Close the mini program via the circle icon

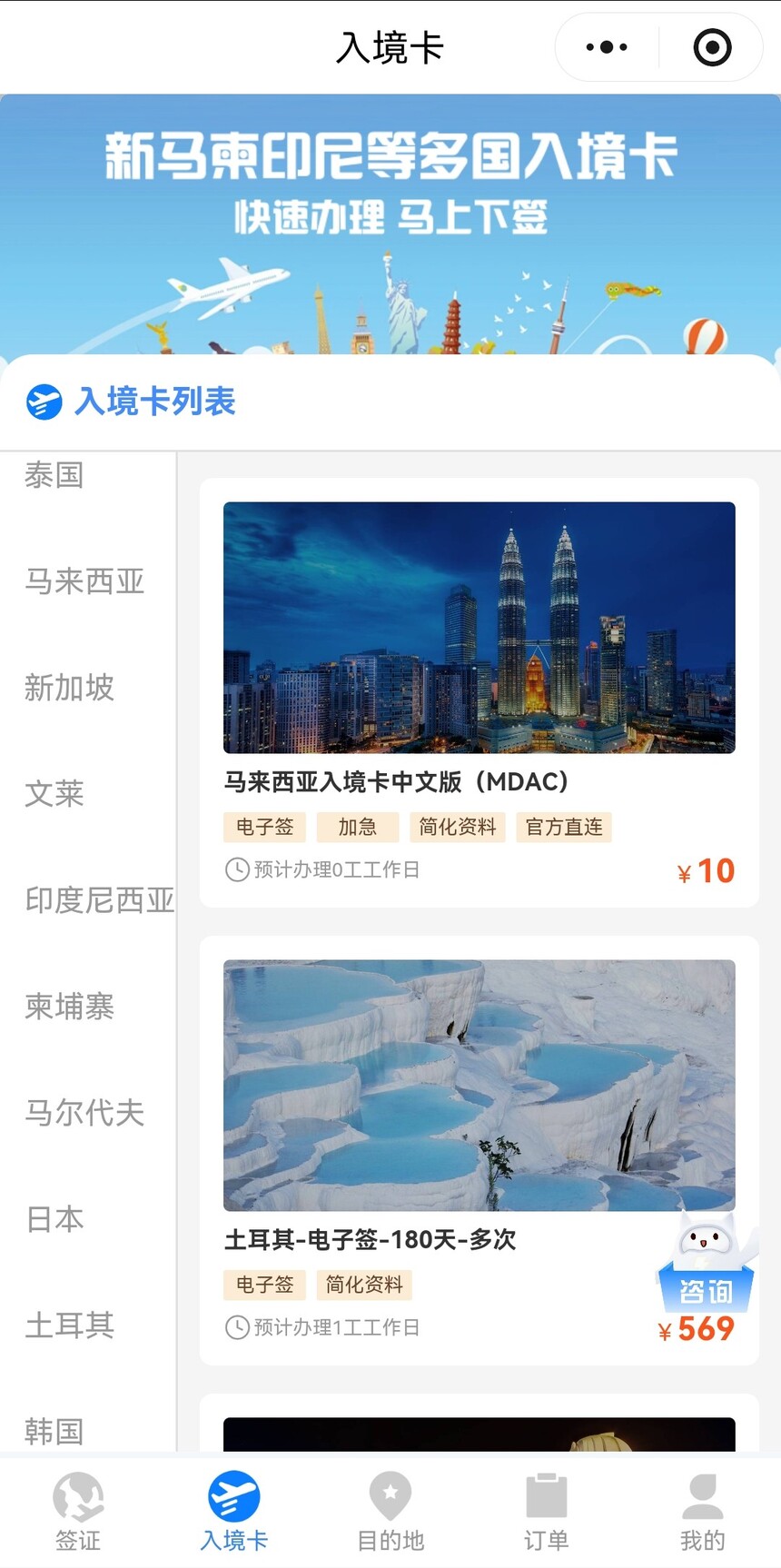712,47
